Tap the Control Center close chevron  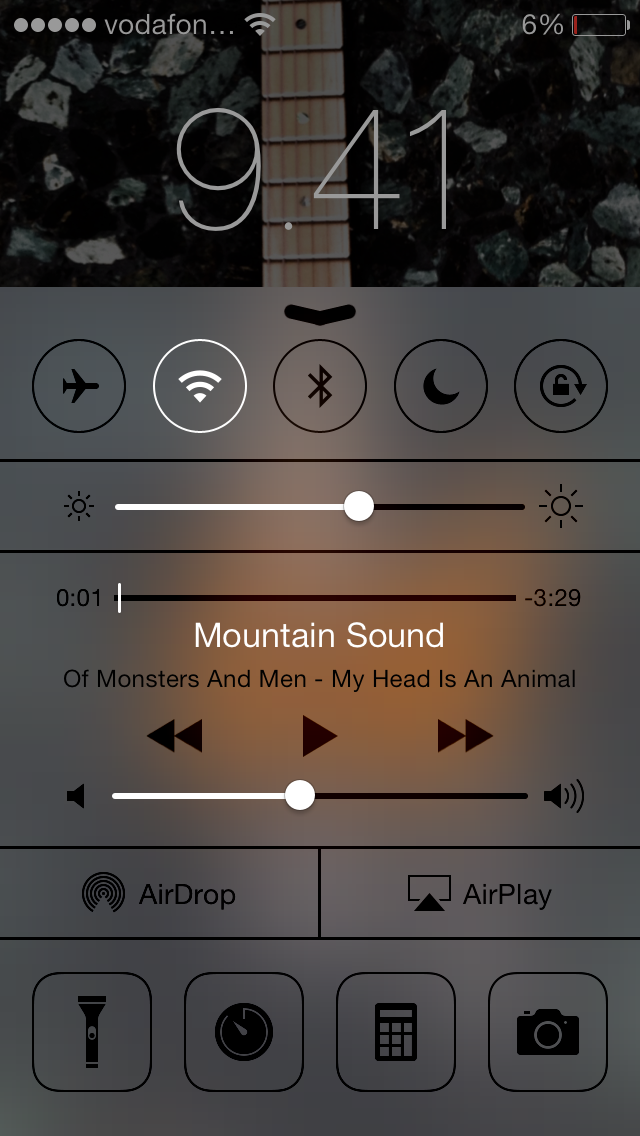[320, 313]
